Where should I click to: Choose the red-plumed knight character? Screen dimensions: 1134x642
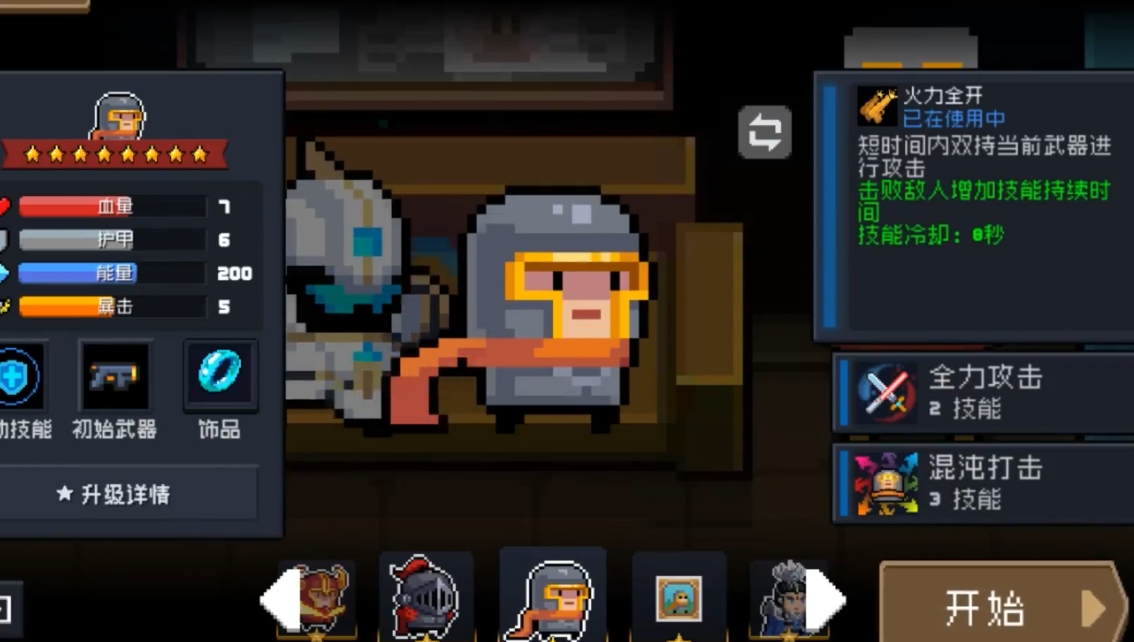pyautogui.click(x=425, y=597)
